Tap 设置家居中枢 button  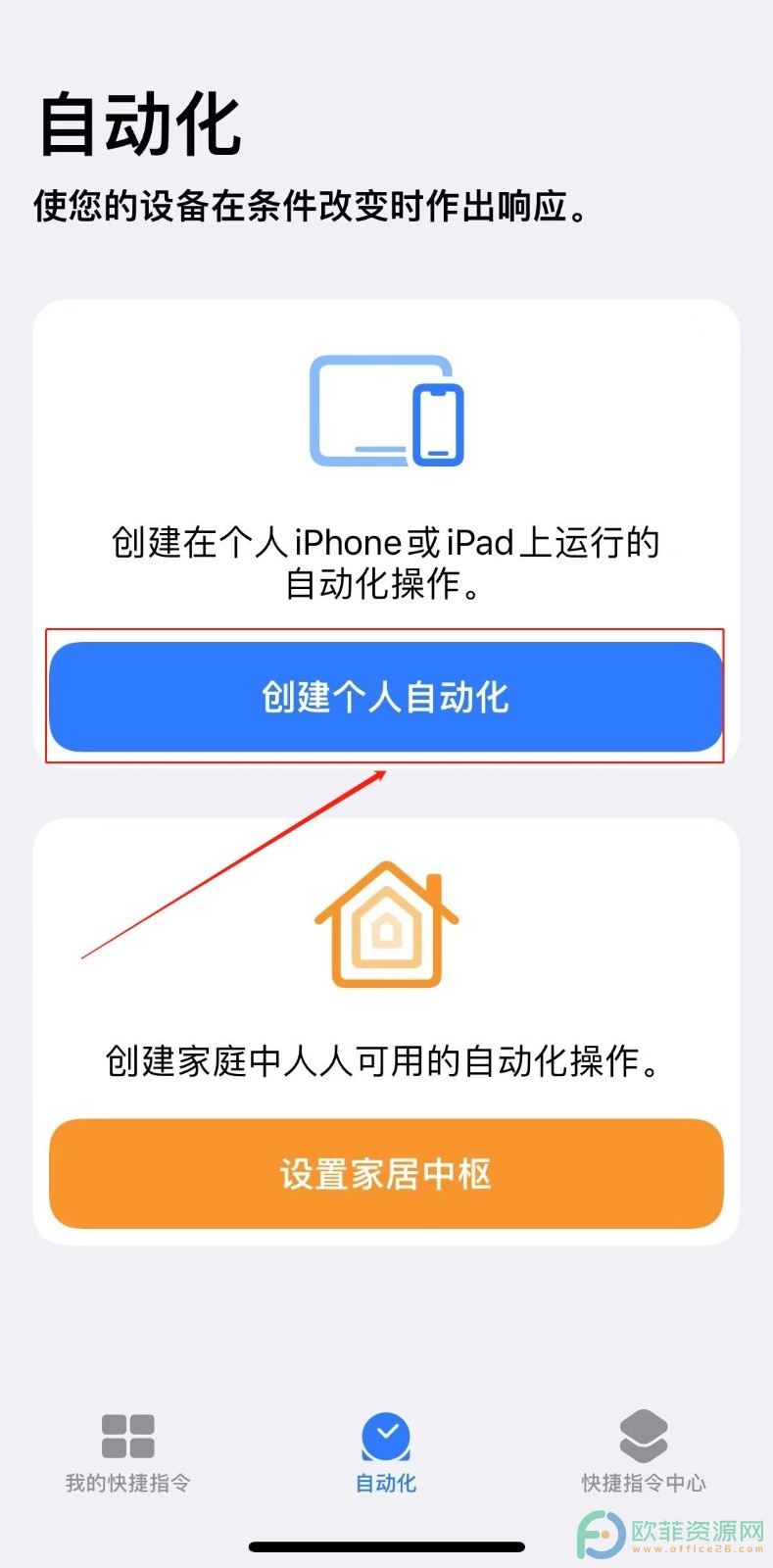click(385, 1173)
